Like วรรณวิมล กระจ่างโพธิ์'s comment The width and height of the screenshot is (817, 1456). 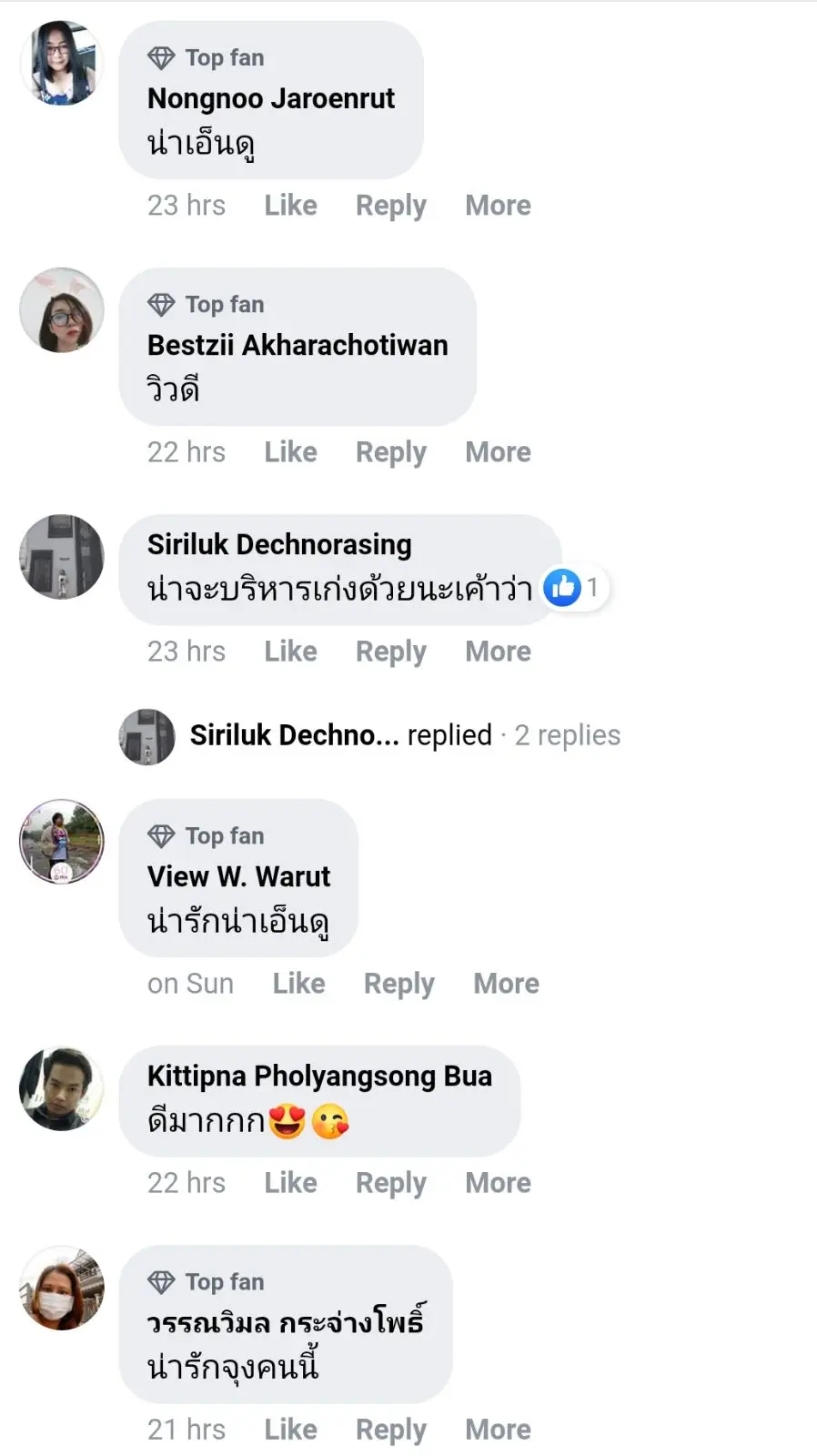[290, 1430]
